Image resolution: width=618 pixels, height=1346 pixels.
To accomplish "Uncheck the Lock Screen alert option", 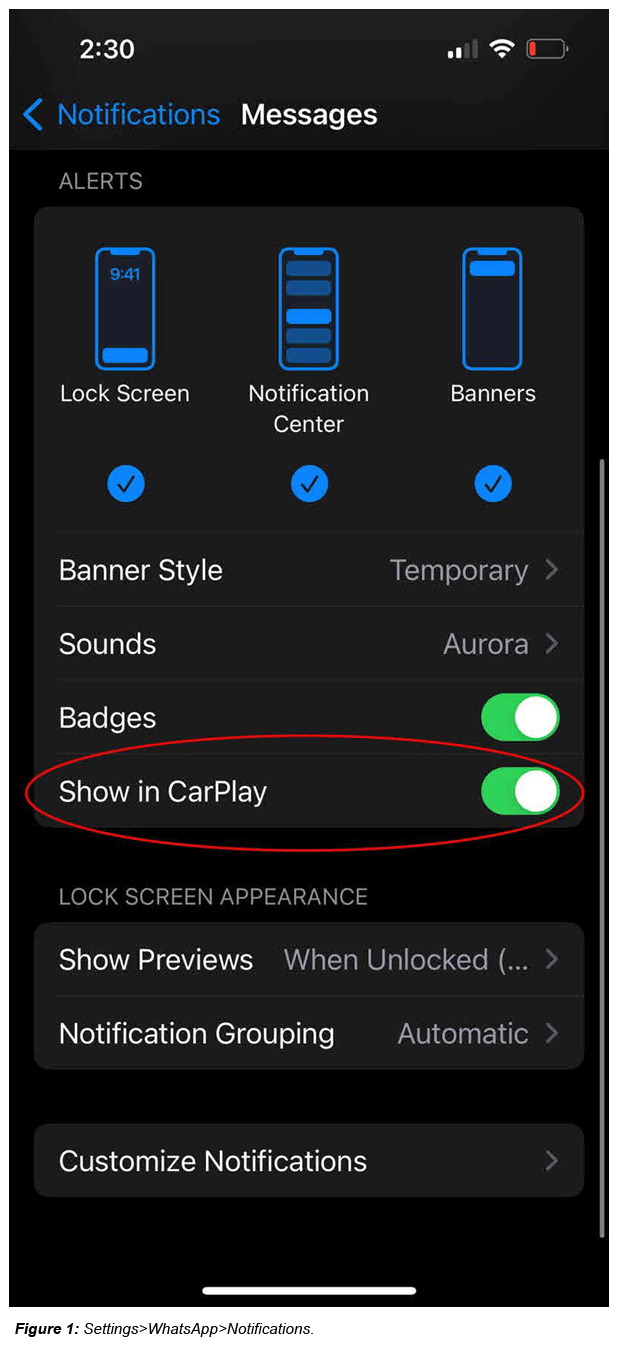I will point(126,484).
